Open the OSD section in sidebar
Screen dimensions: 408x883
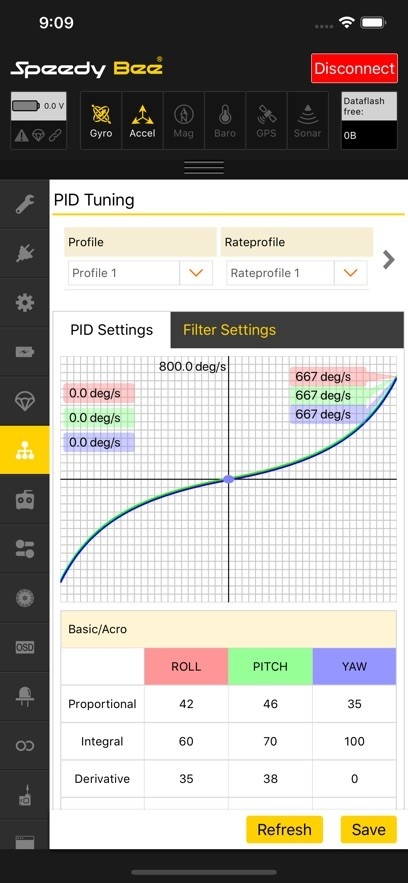[25, 647]
